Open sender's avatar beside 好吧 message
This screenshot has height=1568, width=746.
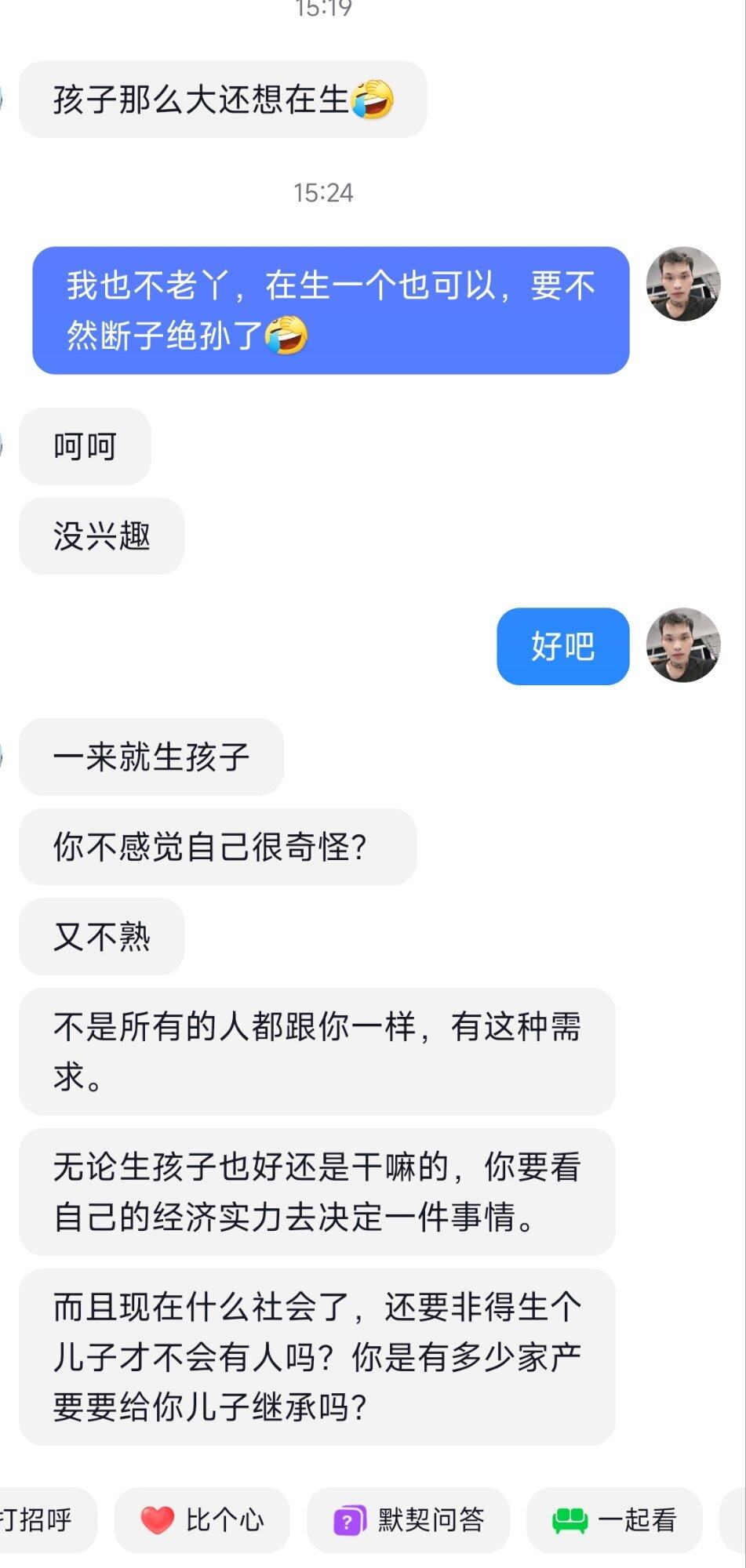coord(682,645)
